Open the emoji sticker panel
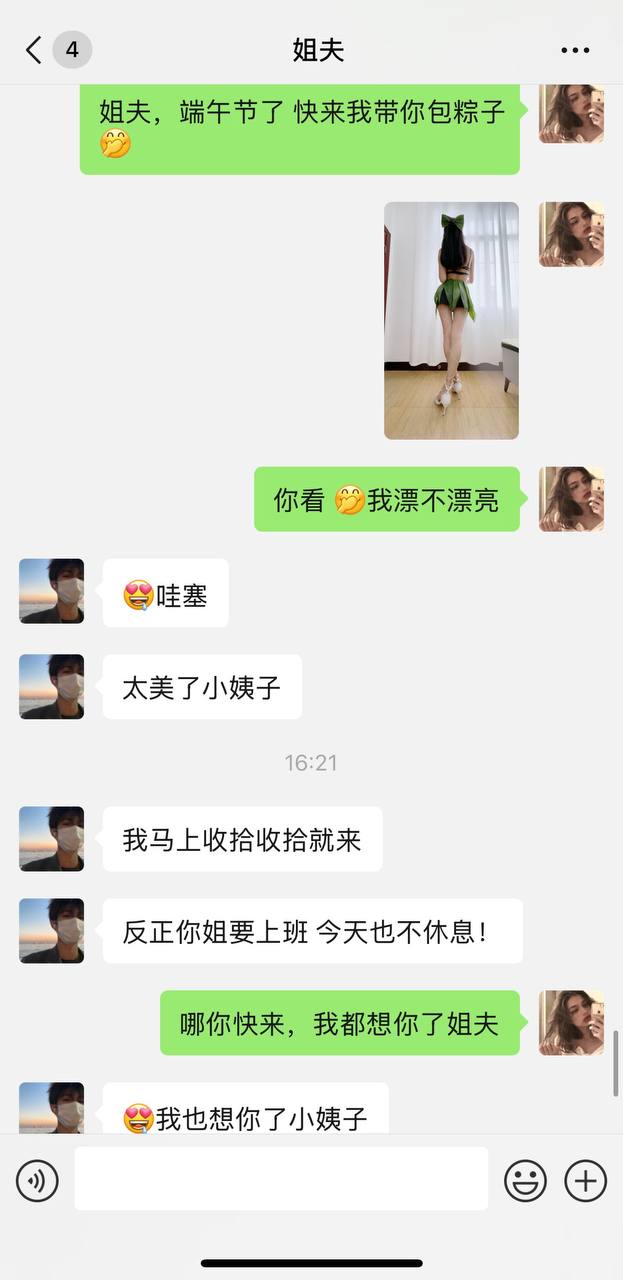The image size is (623, 1280). tap(525, 1181)
